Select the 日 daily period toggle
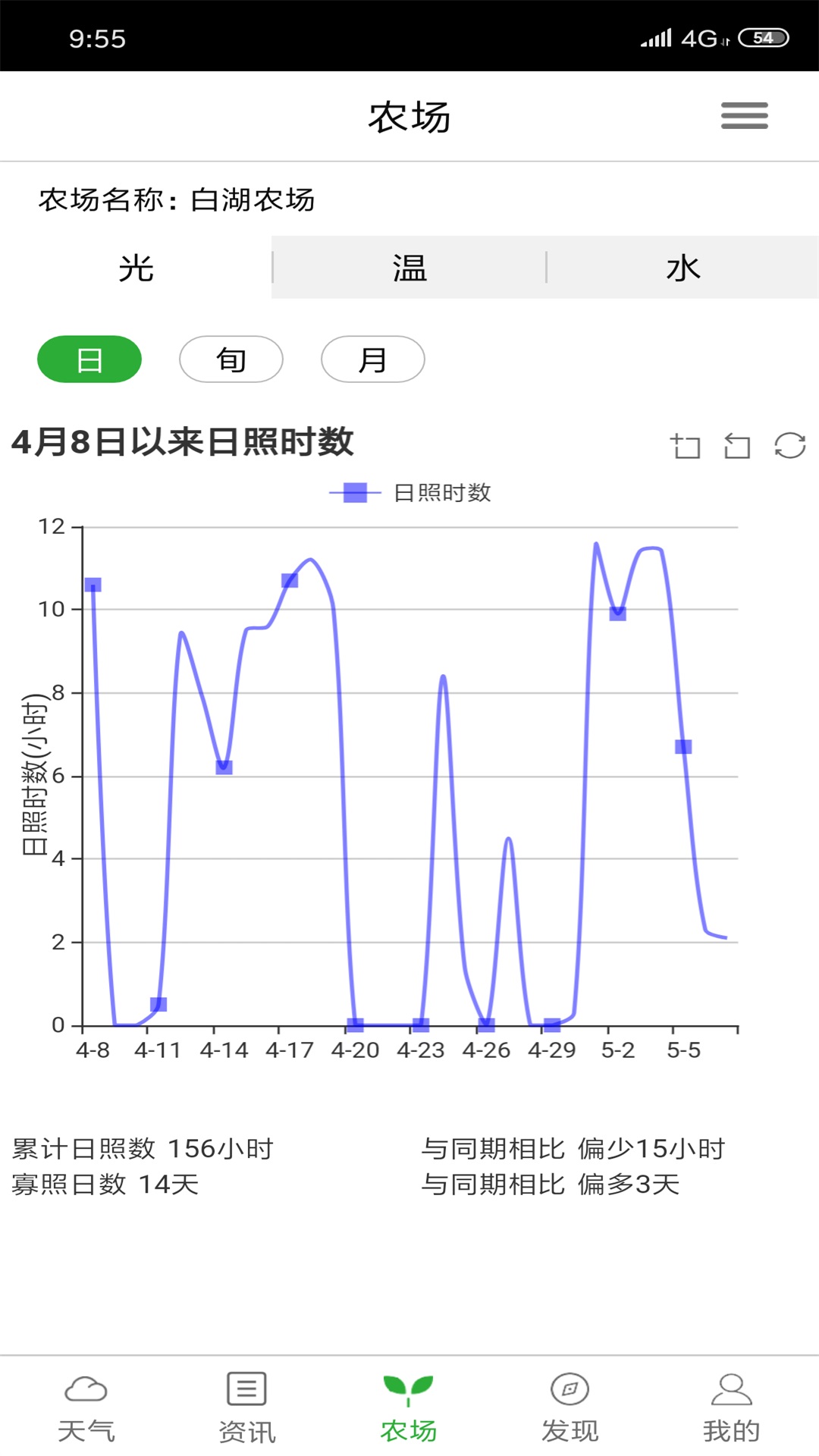Screen dimensions: 819x1456 [x=89, y=359]
